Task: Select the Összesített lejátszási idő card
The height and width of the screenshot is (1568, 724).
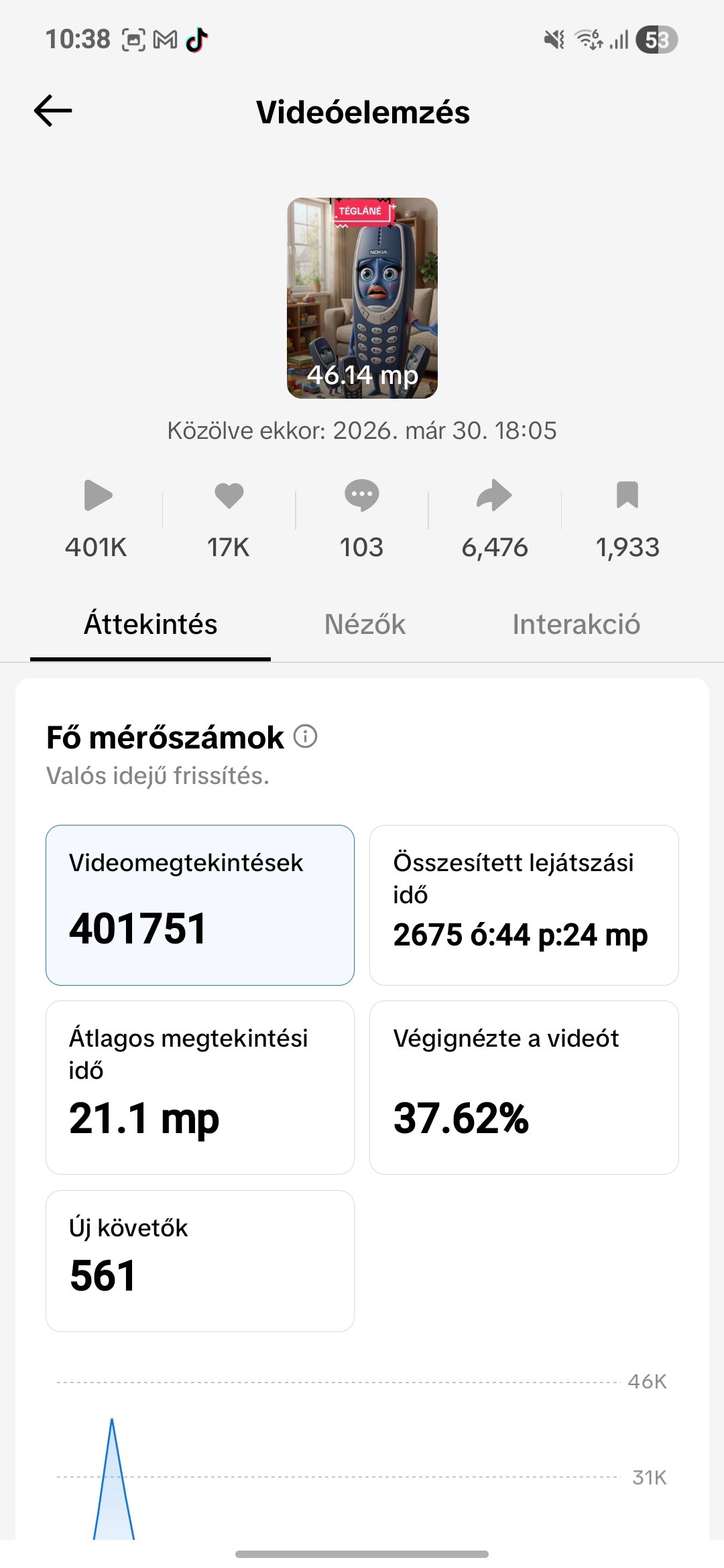Action: click(x=524, y=905)
